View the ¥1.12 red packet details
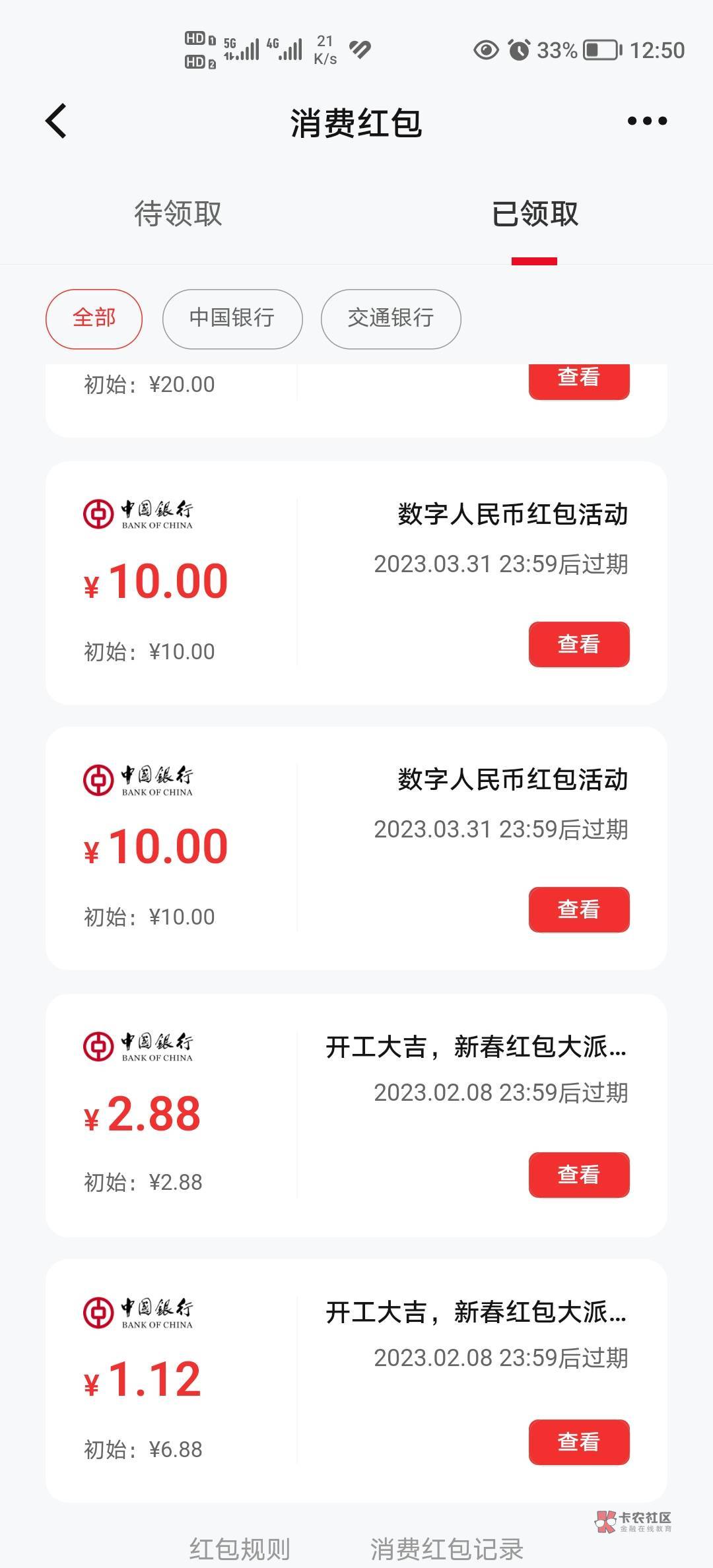This screenshot has width=713, height=1568. click(x=578, y=1441)
